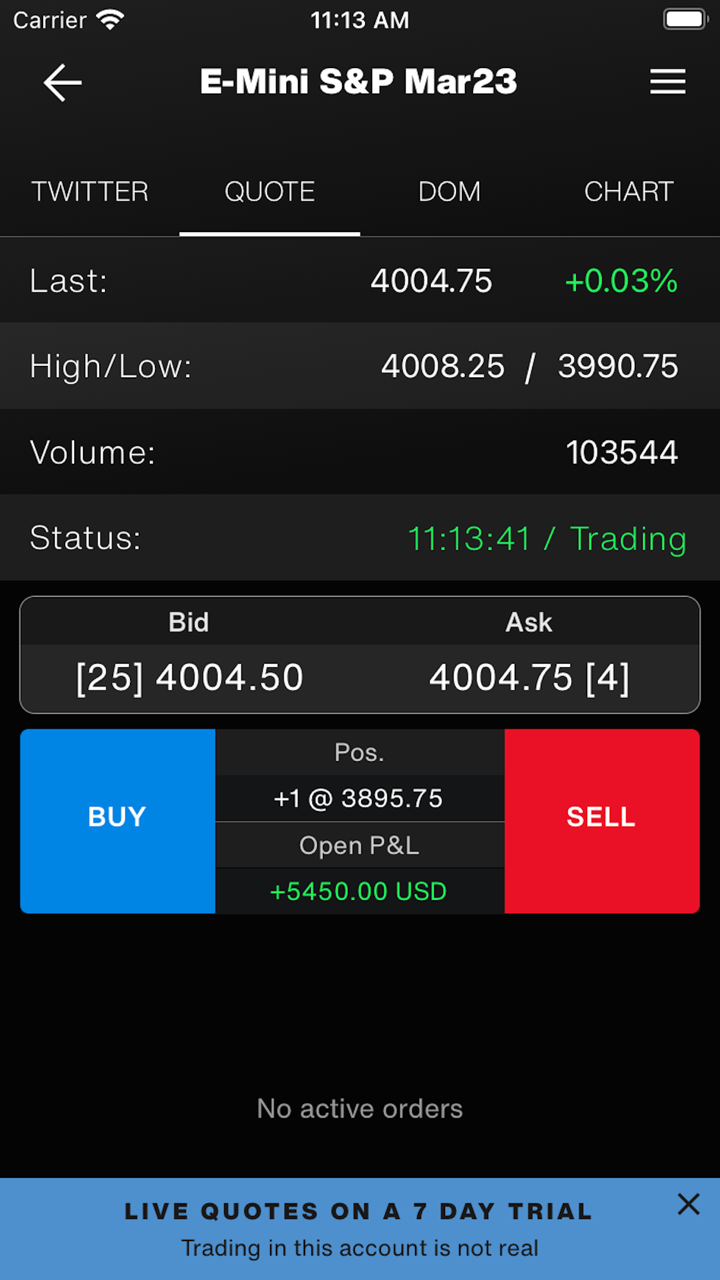Select the Quote tab

click(x=270, y=192)
